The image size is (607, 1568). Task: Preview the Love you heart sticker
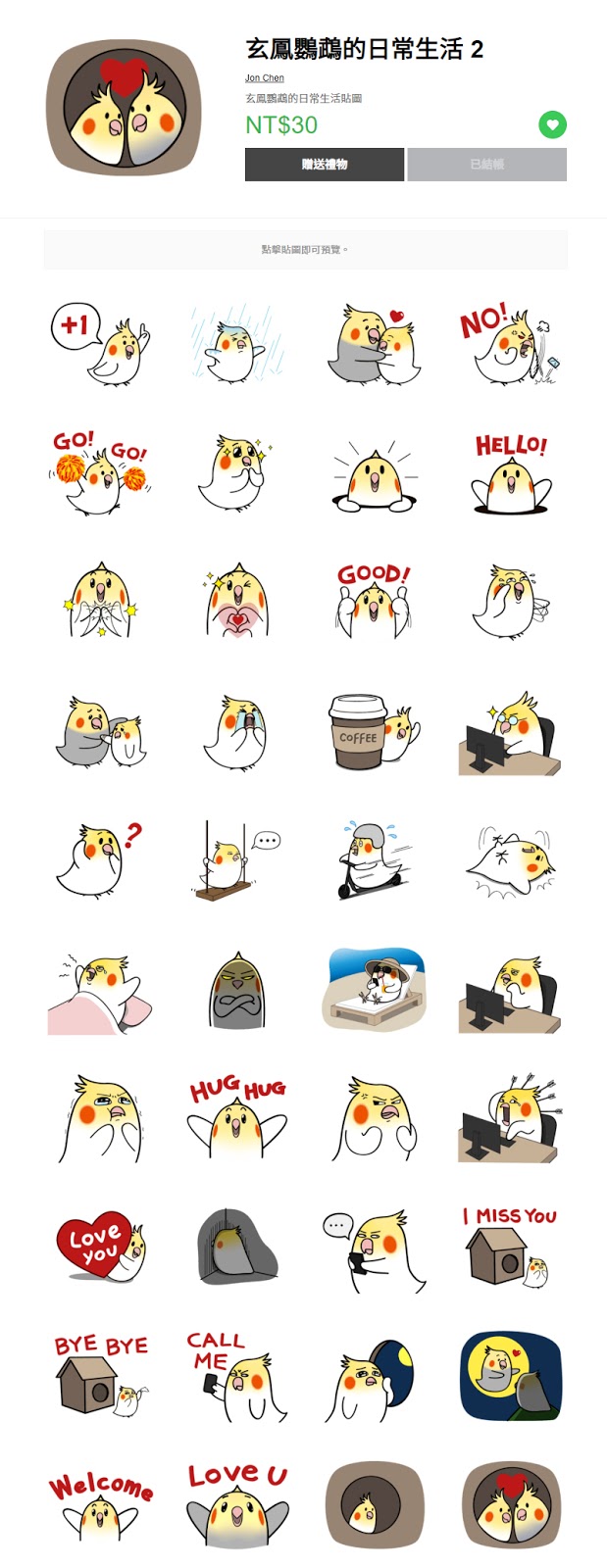point(102,1248)
